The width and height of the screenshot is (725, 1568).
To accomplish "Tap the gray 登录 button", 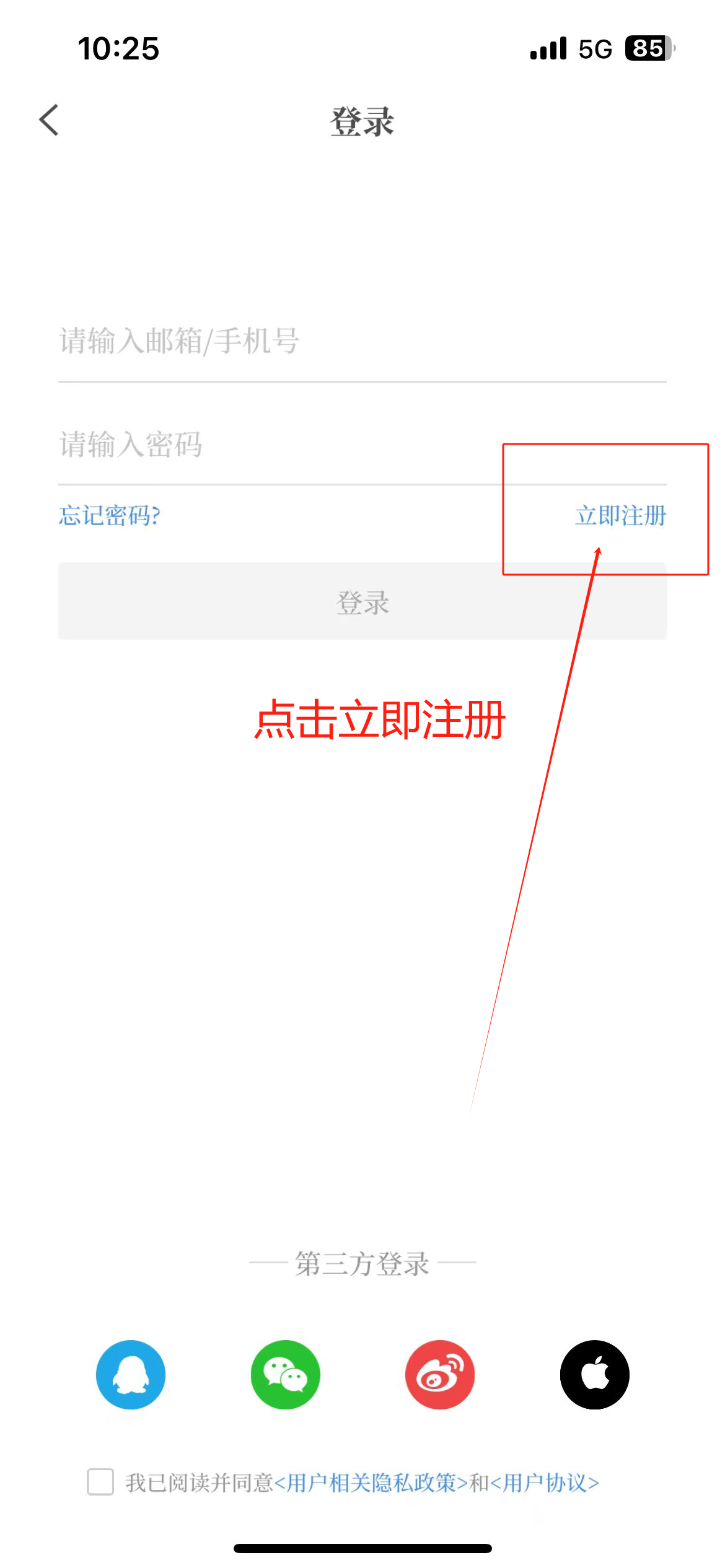I will [362, 601].
